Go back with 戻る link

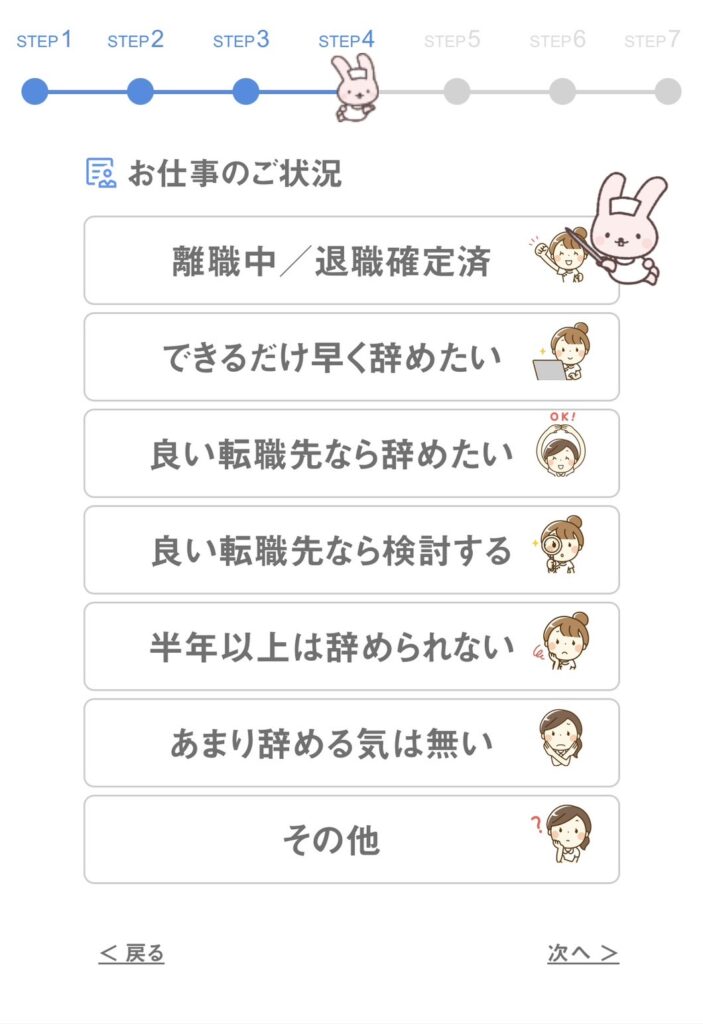click(x=132, y=953)
